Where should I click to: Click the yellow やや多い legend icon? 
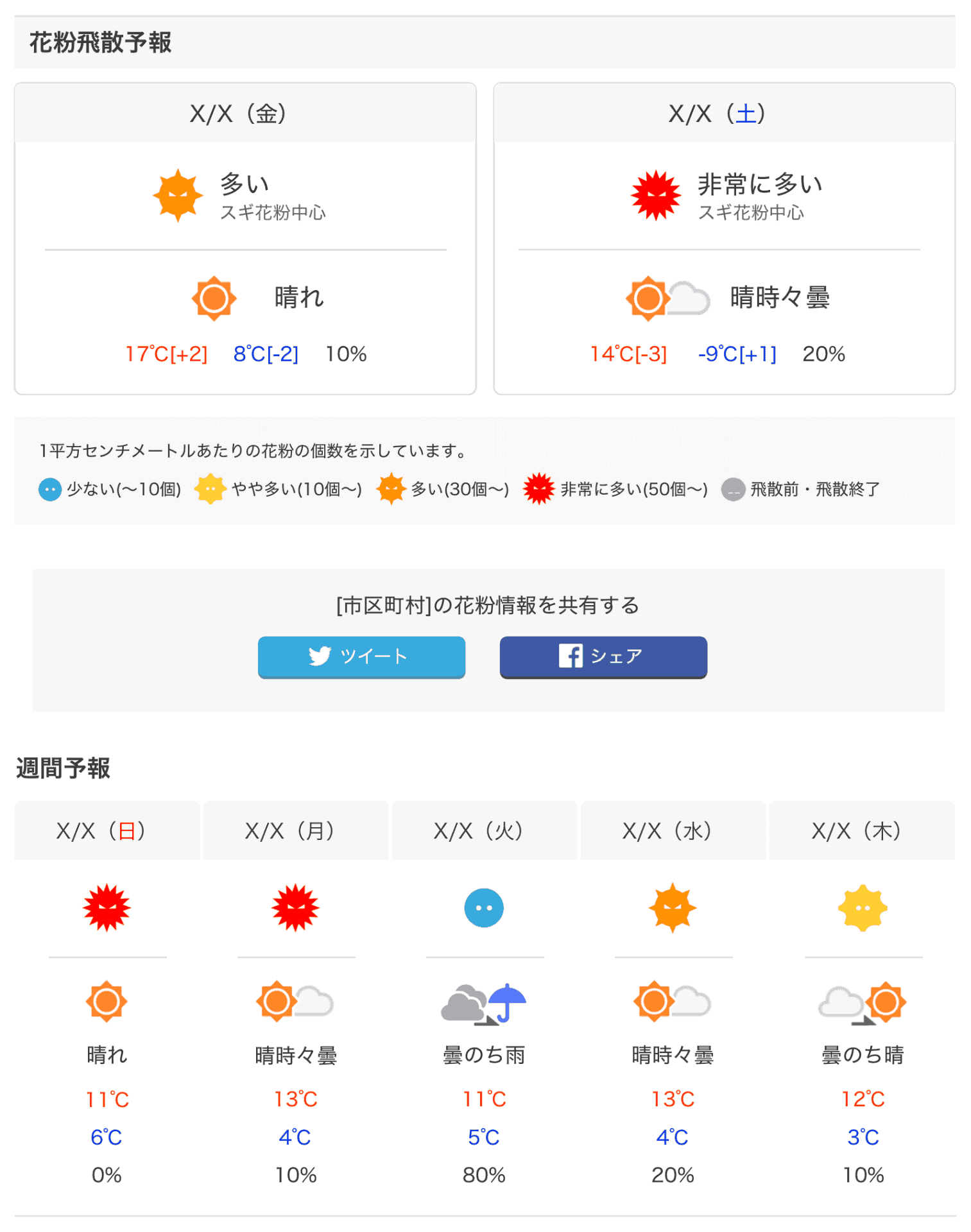click(x=210, y=489)
